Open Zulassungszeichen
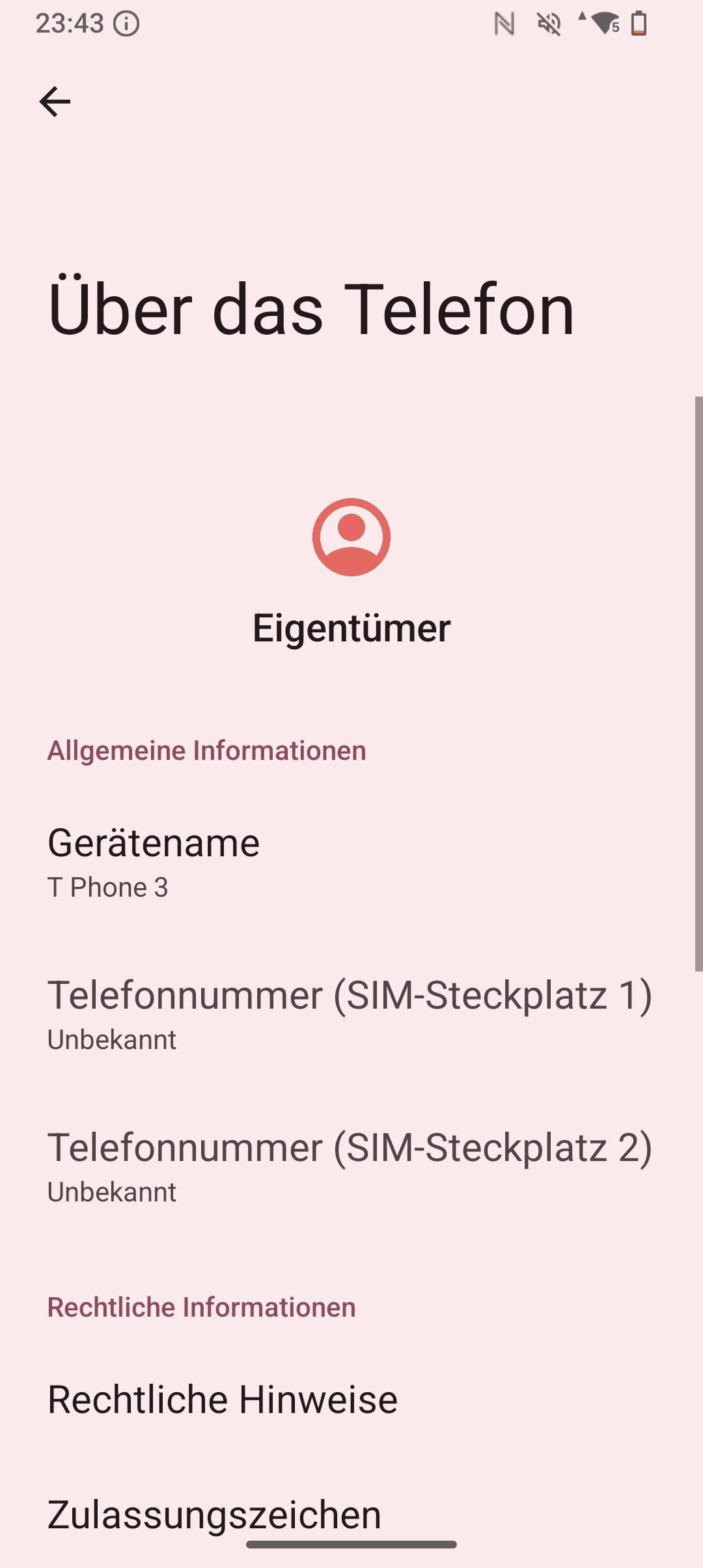Screen dimensions: 703x1568 click(215, 1514)
